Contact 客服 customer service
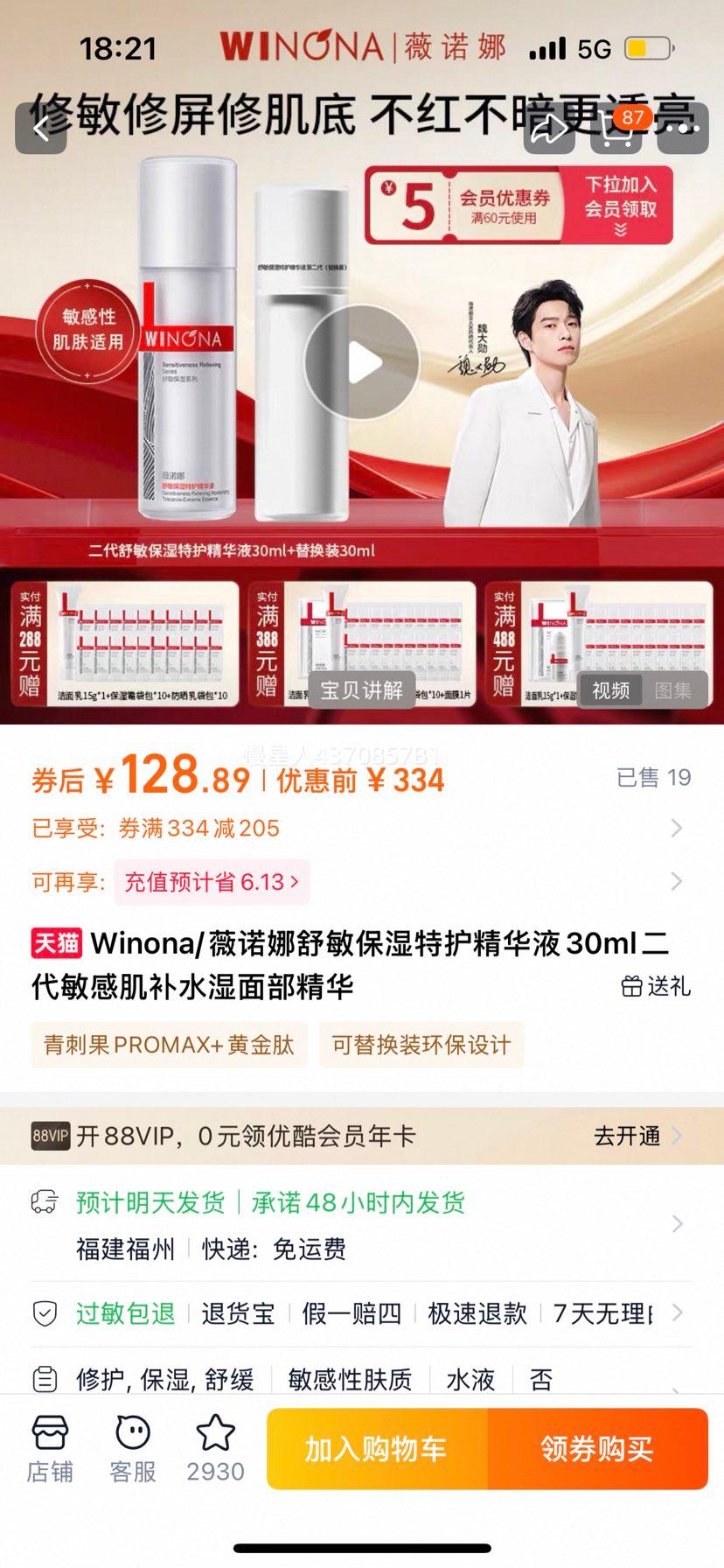The width and height of the screenshot is (724, 1568). click(133, 1449)
